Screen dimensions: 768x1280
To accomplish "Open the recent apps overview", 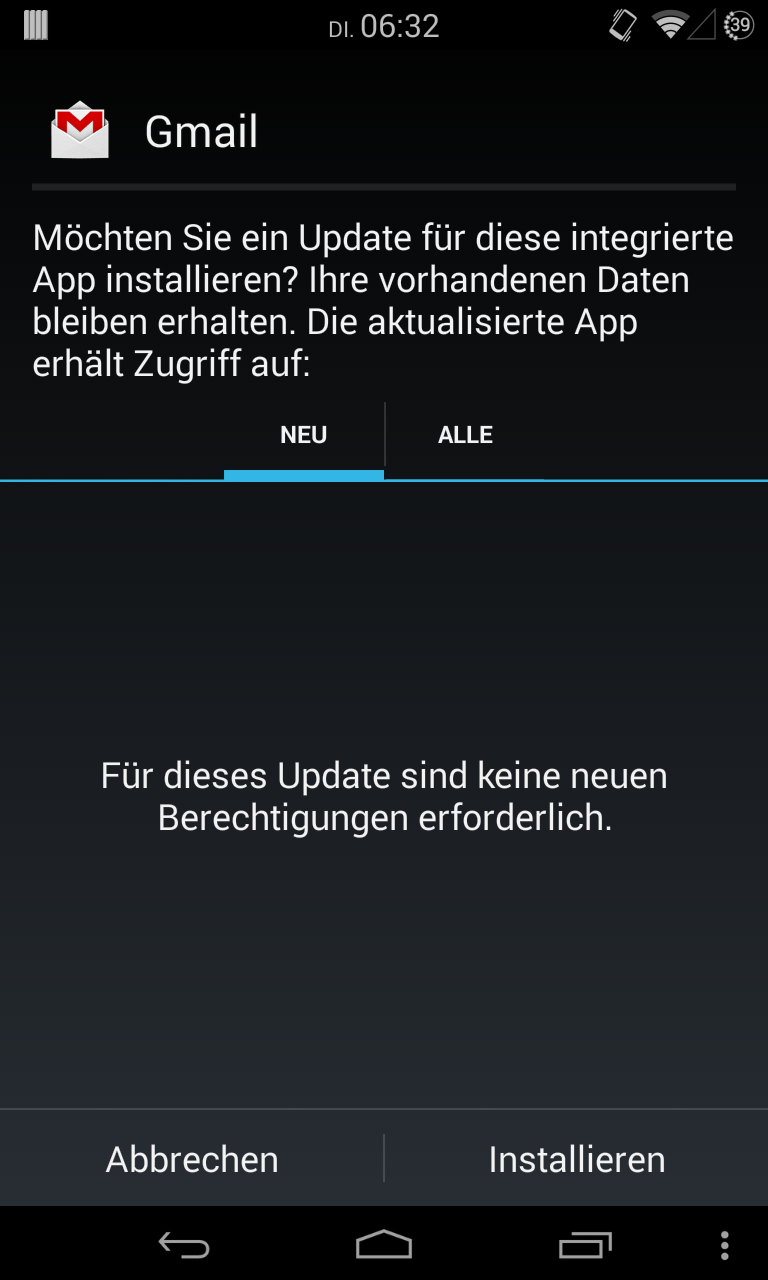I will (584, 1245).
